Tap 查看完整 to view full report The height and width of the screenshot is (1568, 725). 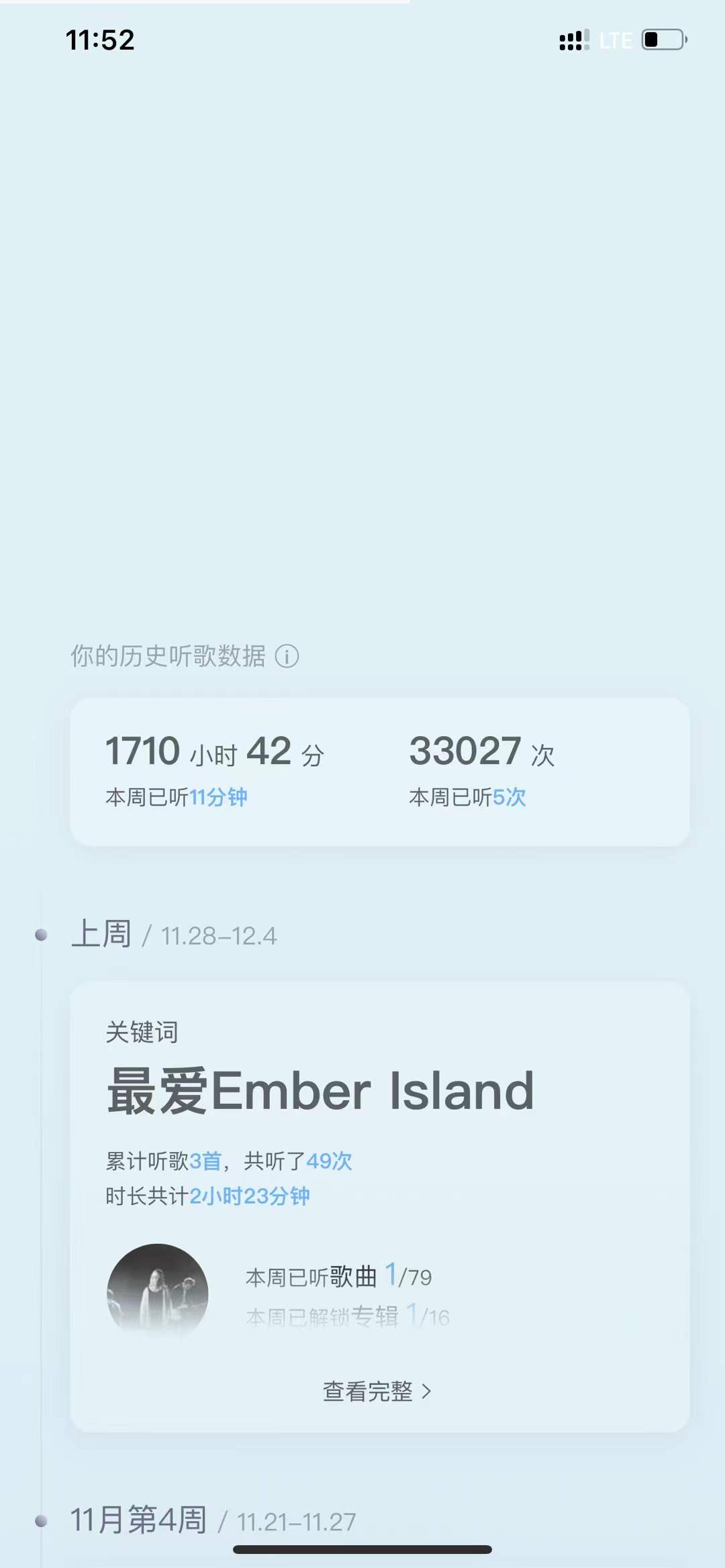pyautogui.click(x=377, y=1392)
